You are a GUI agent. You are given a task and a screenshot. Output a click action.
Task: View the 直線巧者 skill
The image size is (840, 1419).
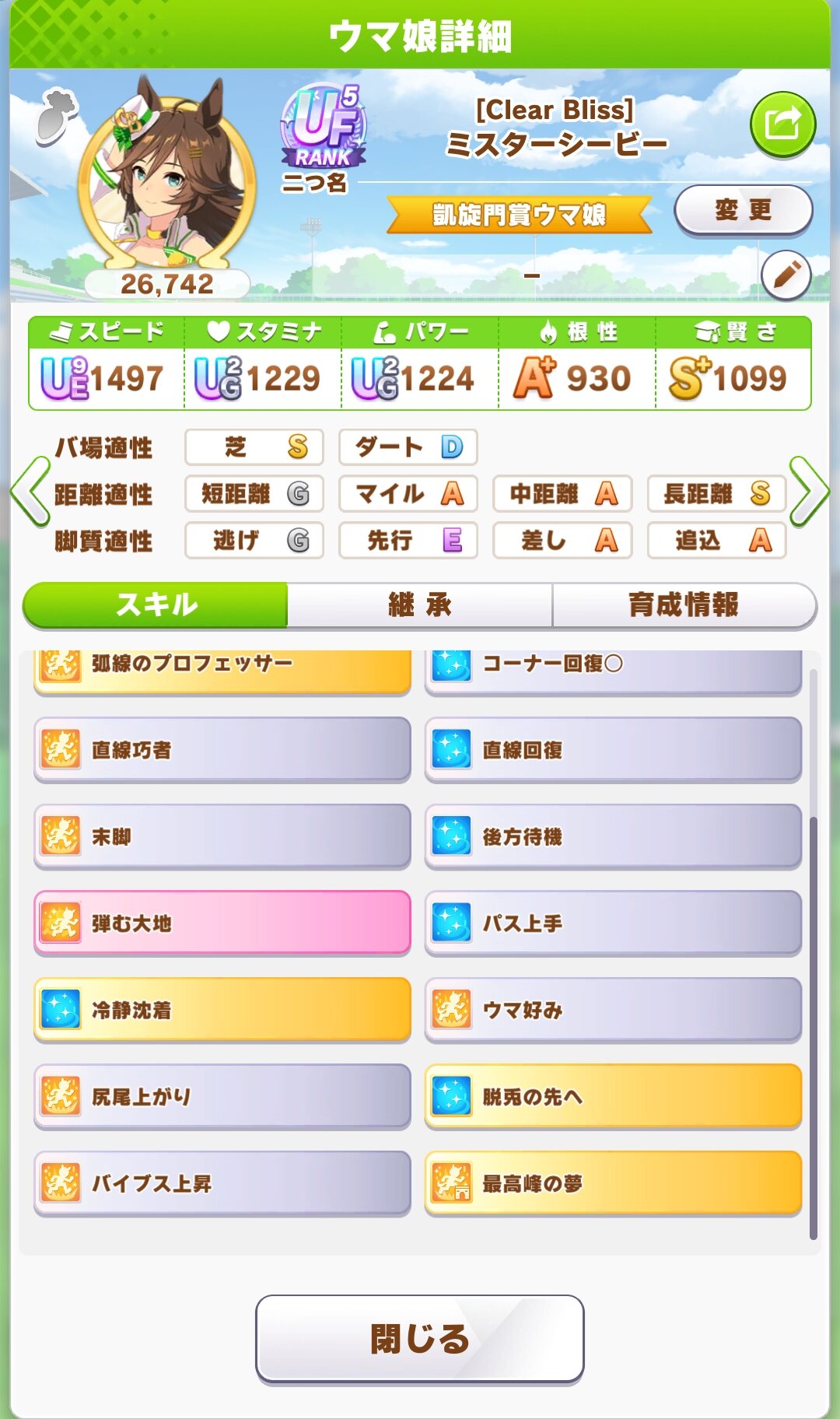(222, 749)
